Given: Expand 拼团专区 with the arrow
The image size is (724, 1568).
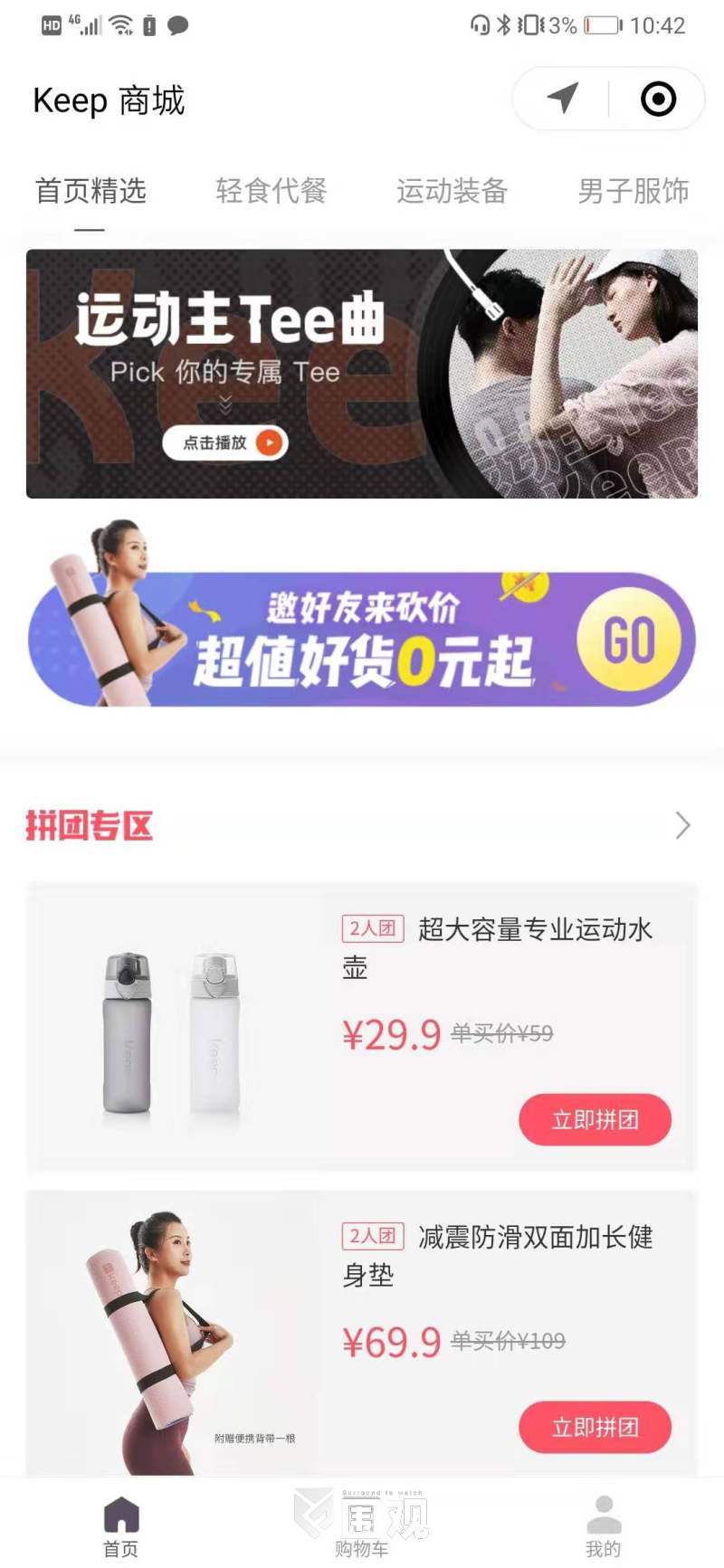Looking at the screenshot, I should tap(683, 825).
